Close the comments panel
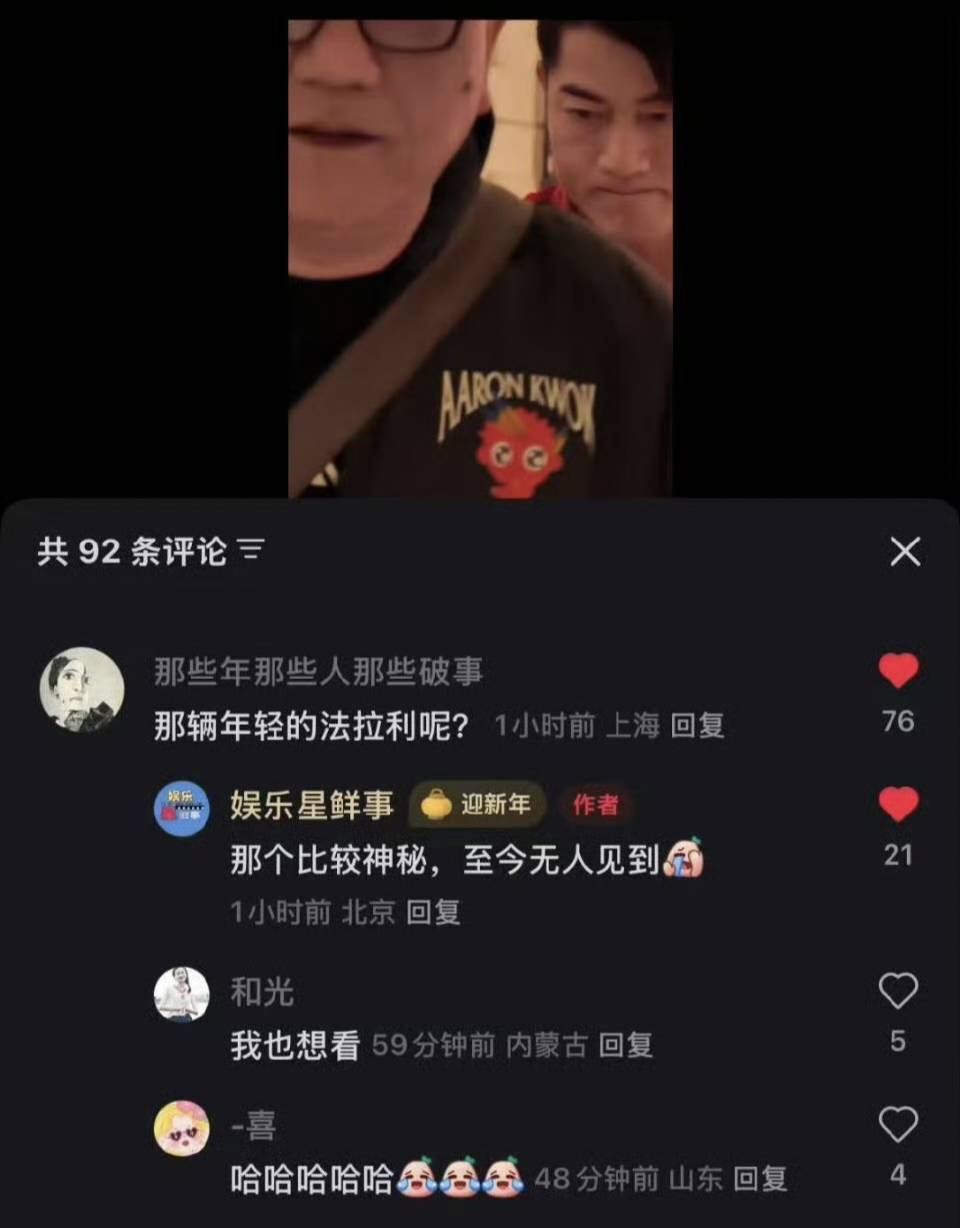960x1228 pixels. pos(905,551)
